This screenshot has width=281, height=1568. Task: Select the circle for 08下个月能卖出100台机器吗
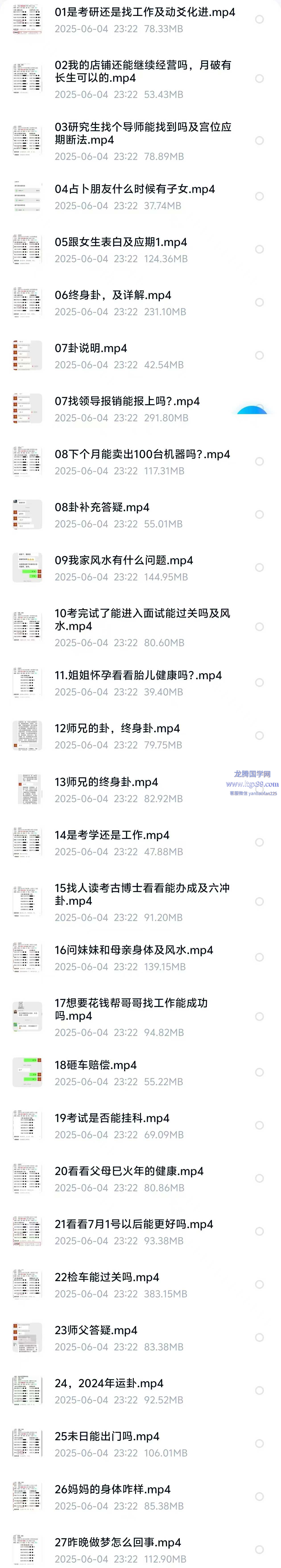260,461
